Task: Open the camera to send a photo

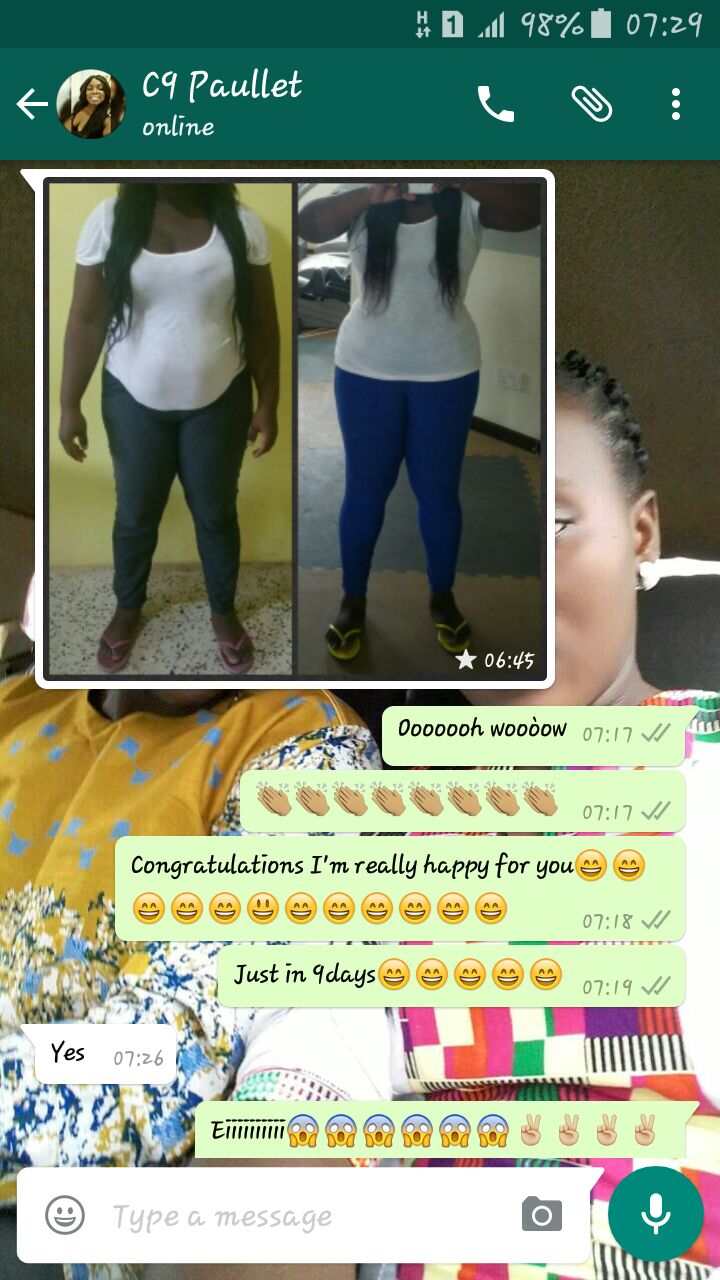Action: 542,1215
